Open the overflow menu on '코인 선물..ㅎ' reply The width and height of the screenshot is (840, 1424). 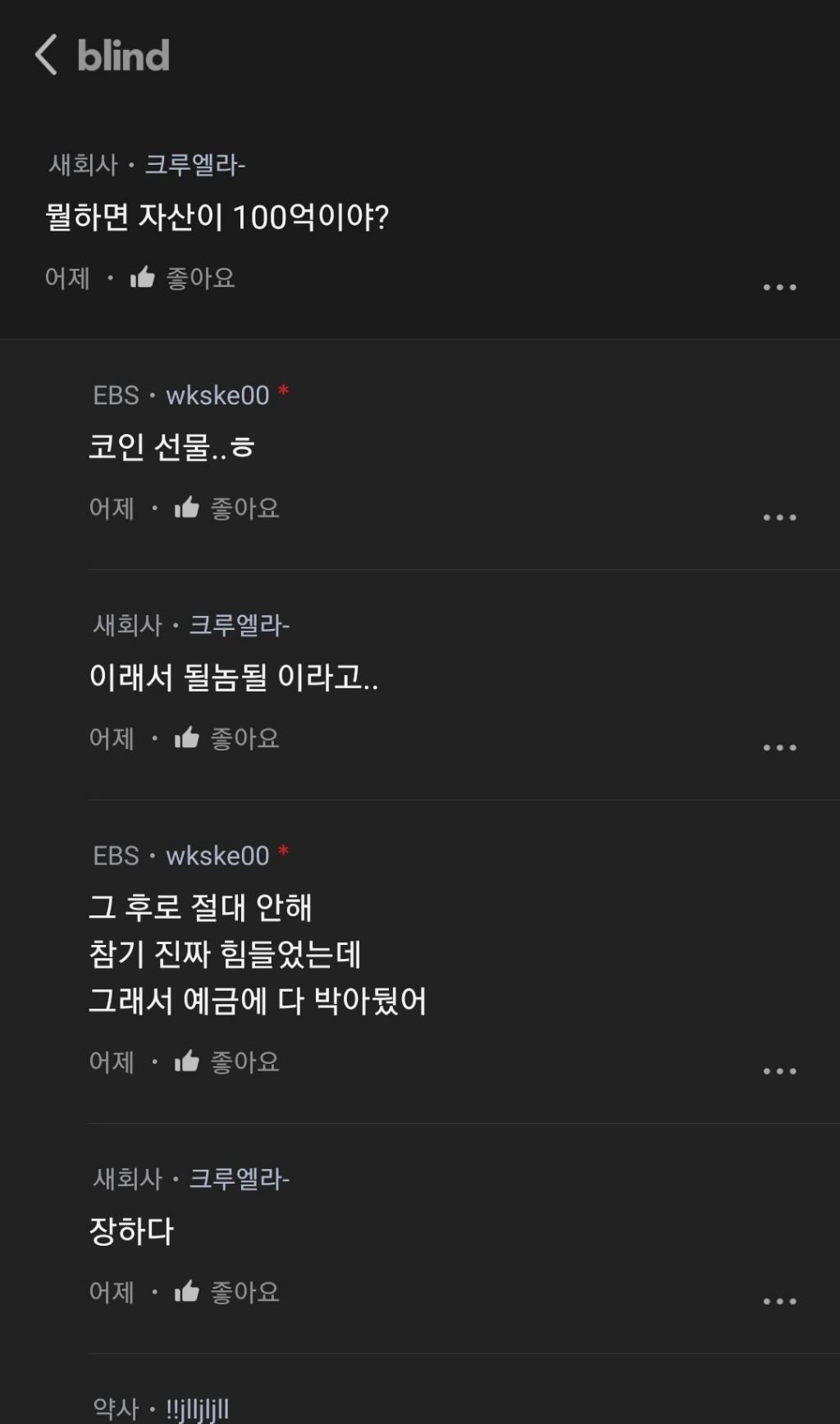click(x=779, y=518)
